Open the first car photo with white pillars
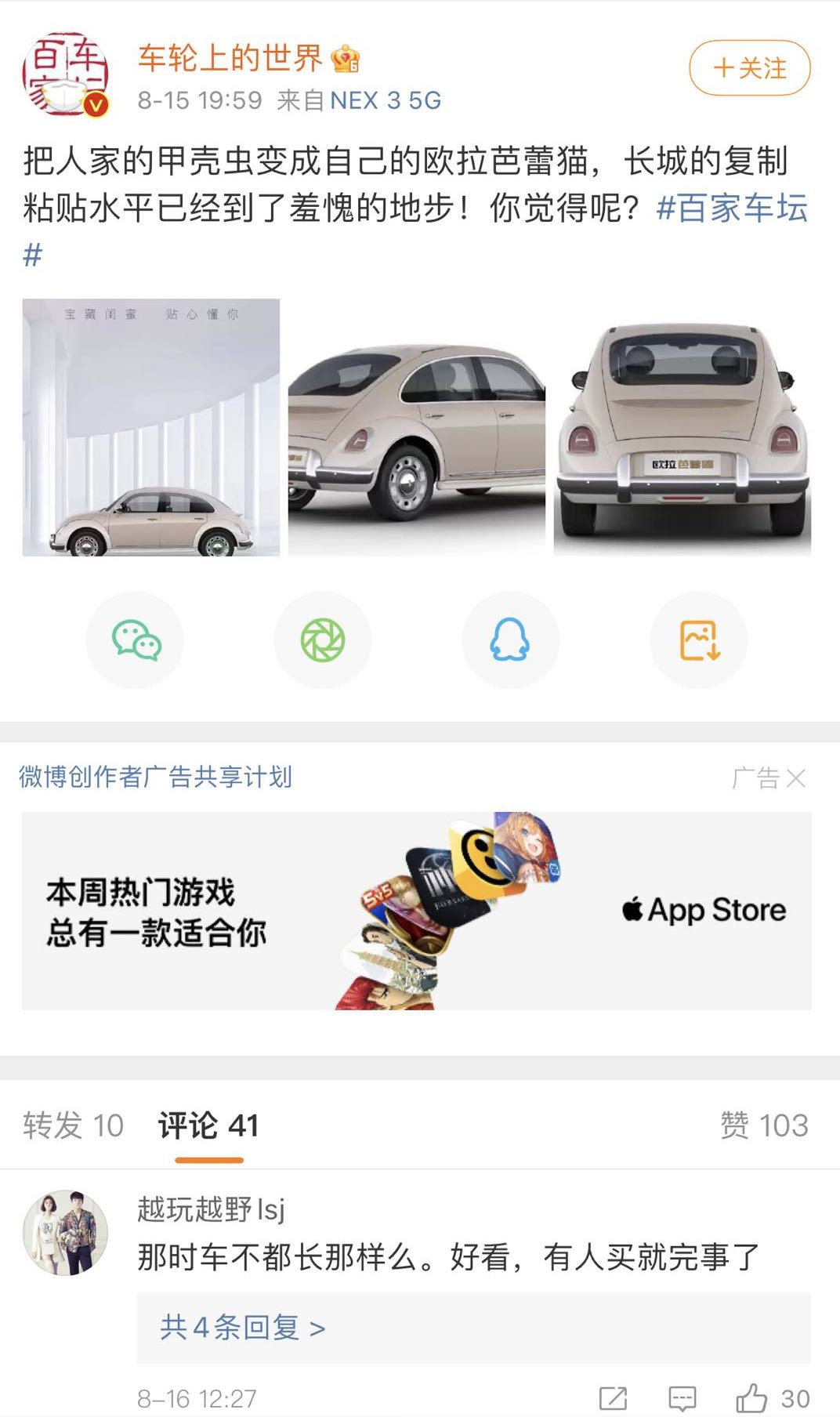Screen dimensions: 840x1417 [x=151, y=427]
